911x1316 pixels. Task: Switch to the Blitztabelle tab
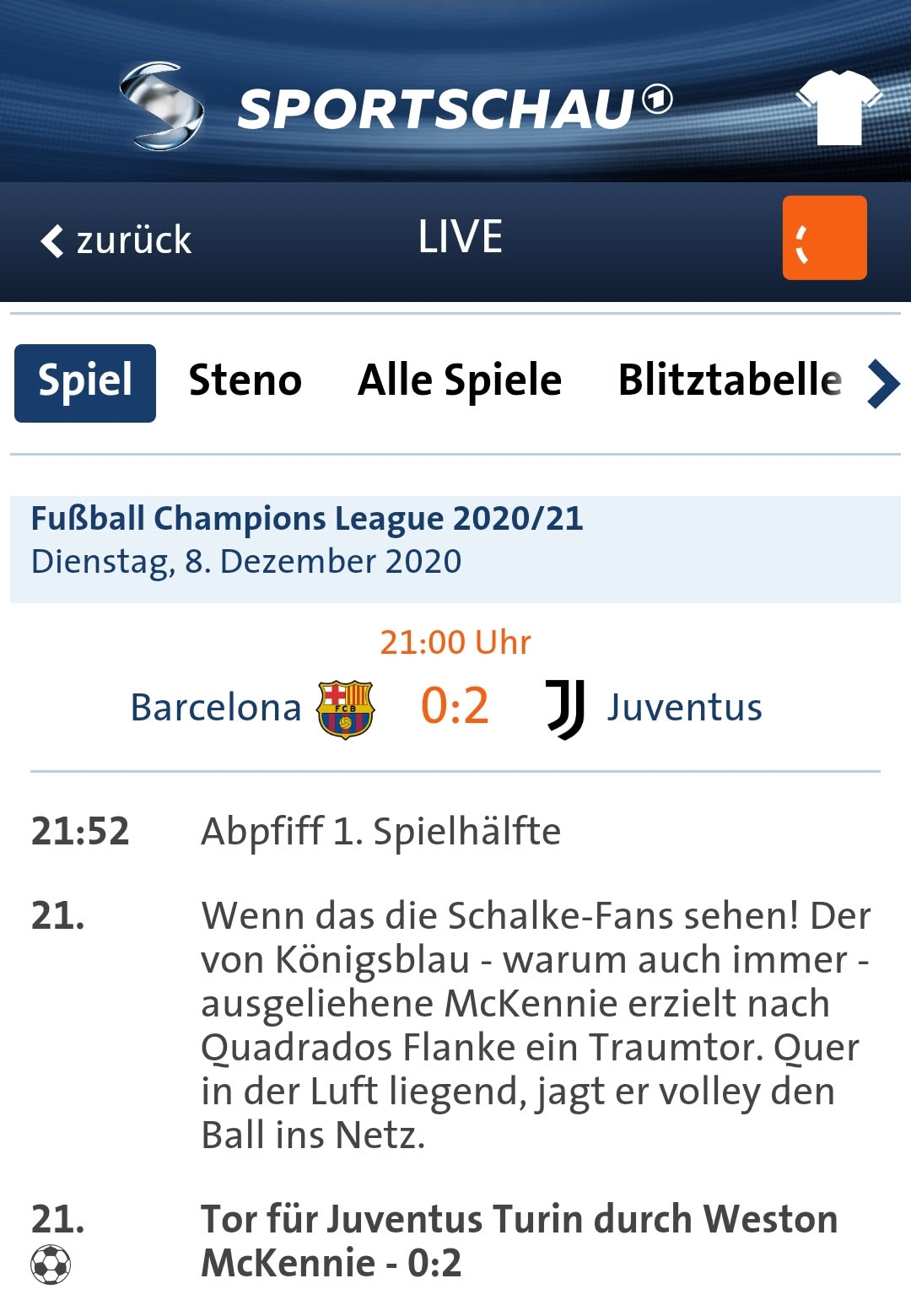pyautogui.click(x=730, y=381)
